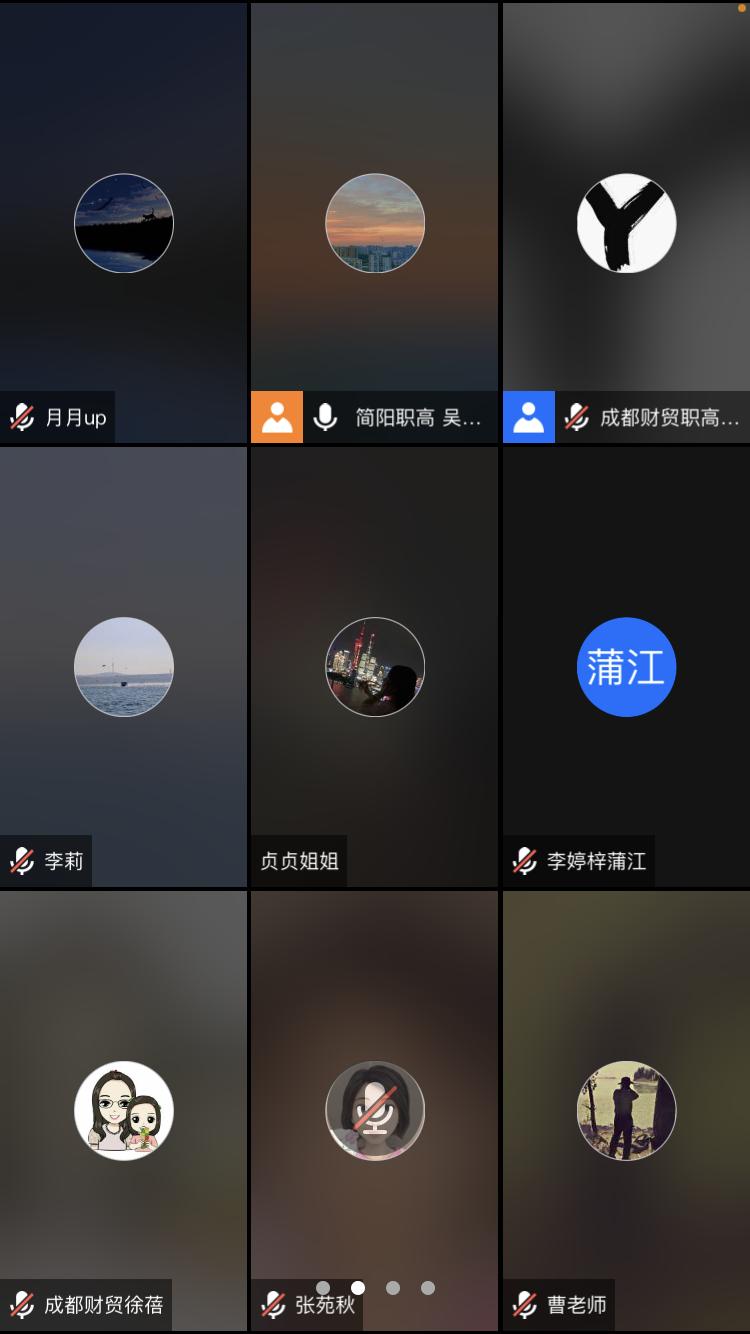
Task: Click 曹老师's profile photo
Action: [x=626, y=1111]
